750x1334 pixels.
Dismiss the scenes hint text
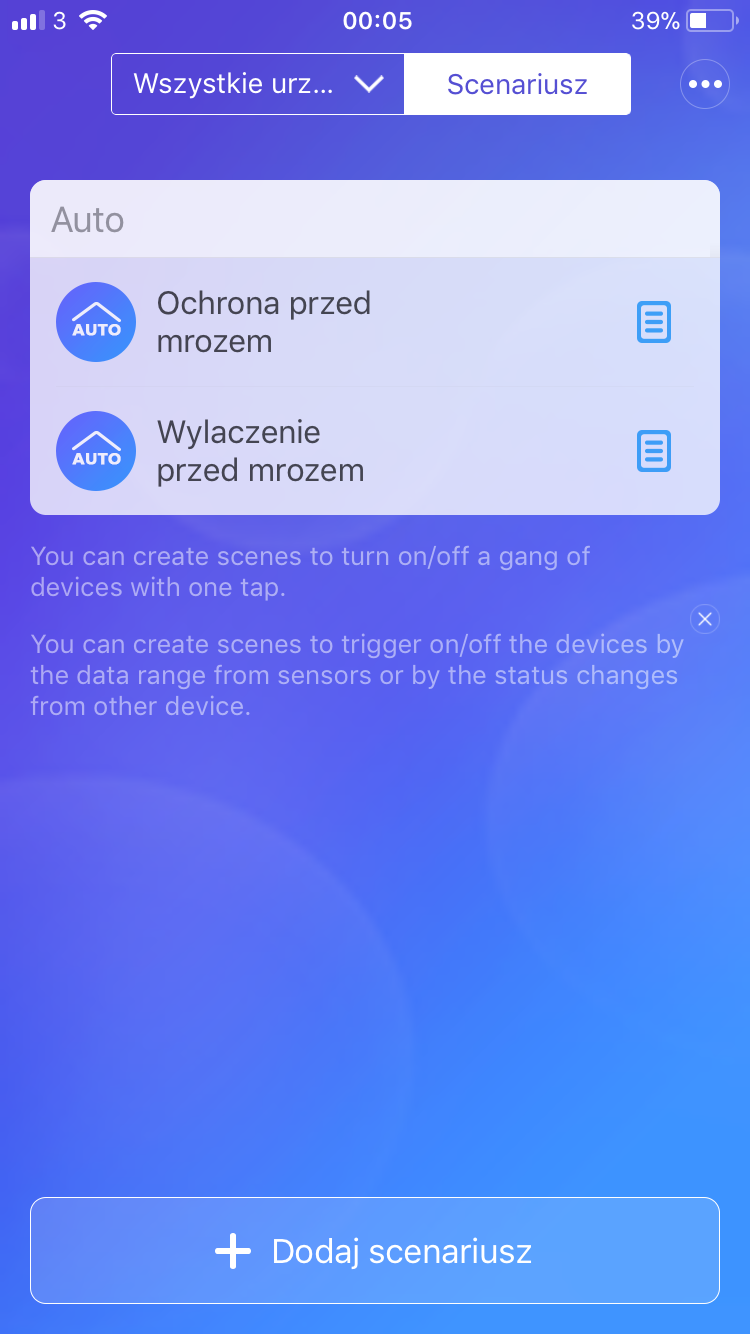click(705, 619)
